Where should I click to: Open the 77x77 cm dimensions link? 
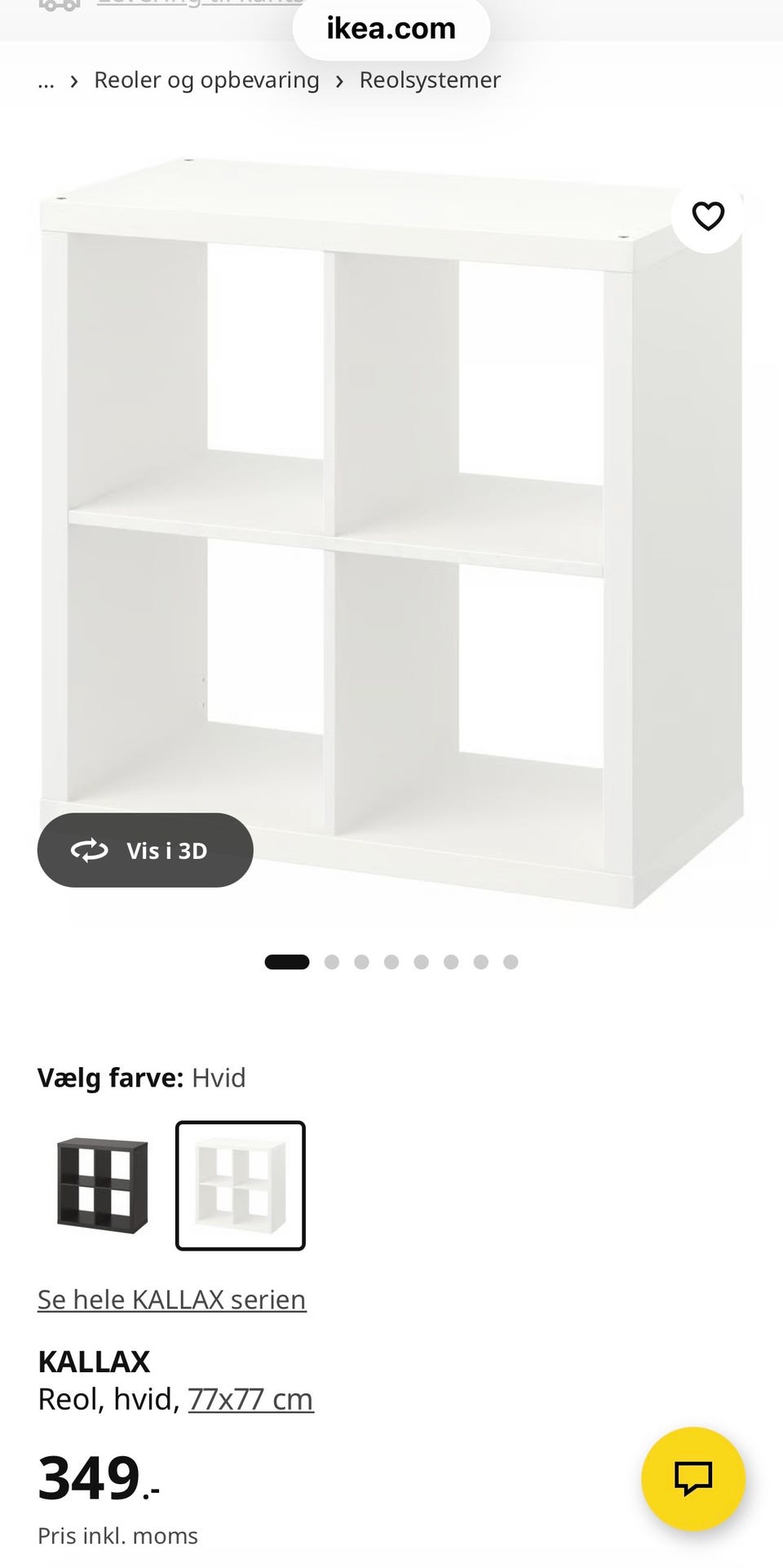click(x=250, y=1399)
